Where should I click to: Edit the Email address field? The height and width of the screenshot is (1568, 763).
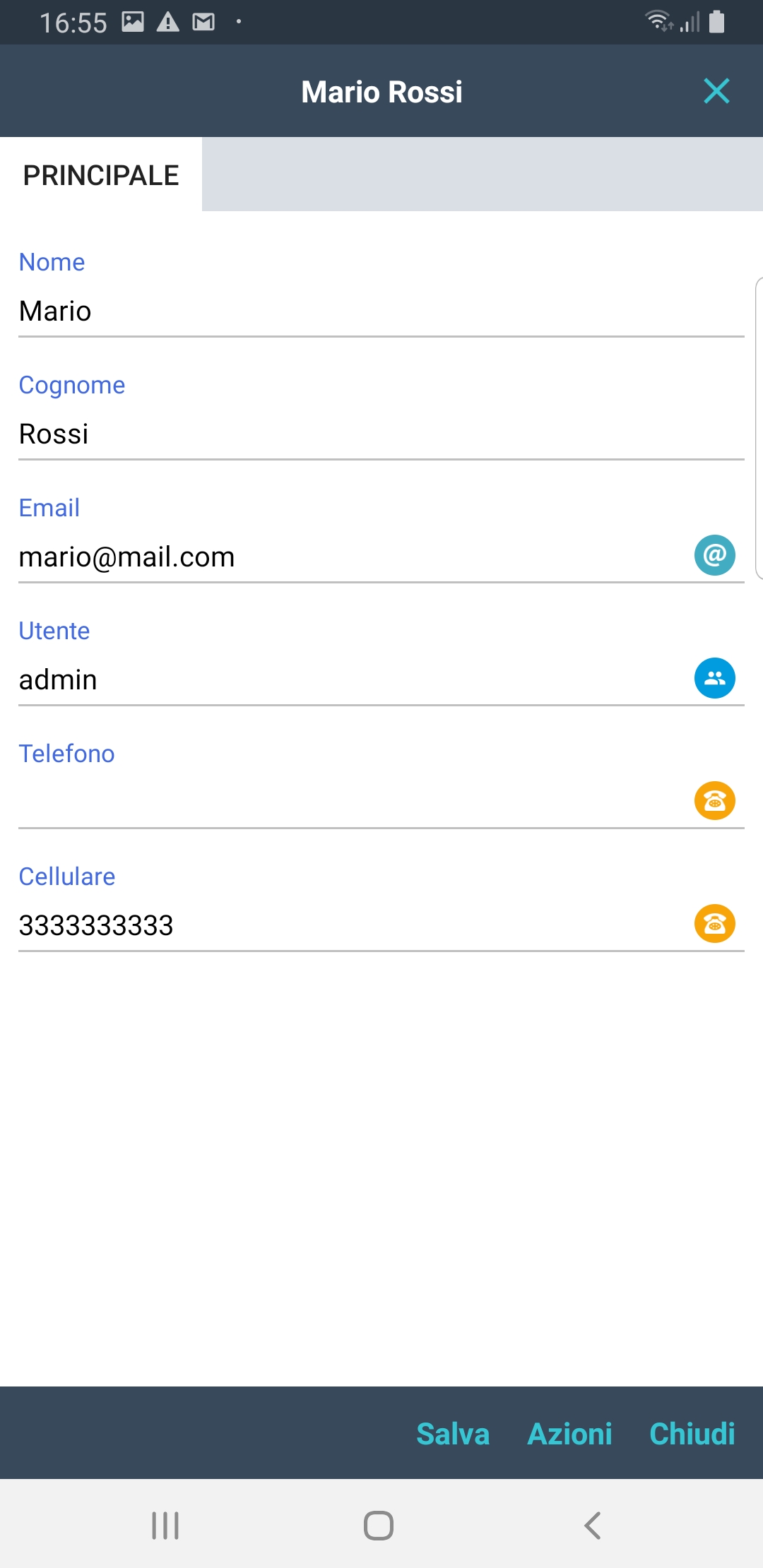[x=339, y=557]
